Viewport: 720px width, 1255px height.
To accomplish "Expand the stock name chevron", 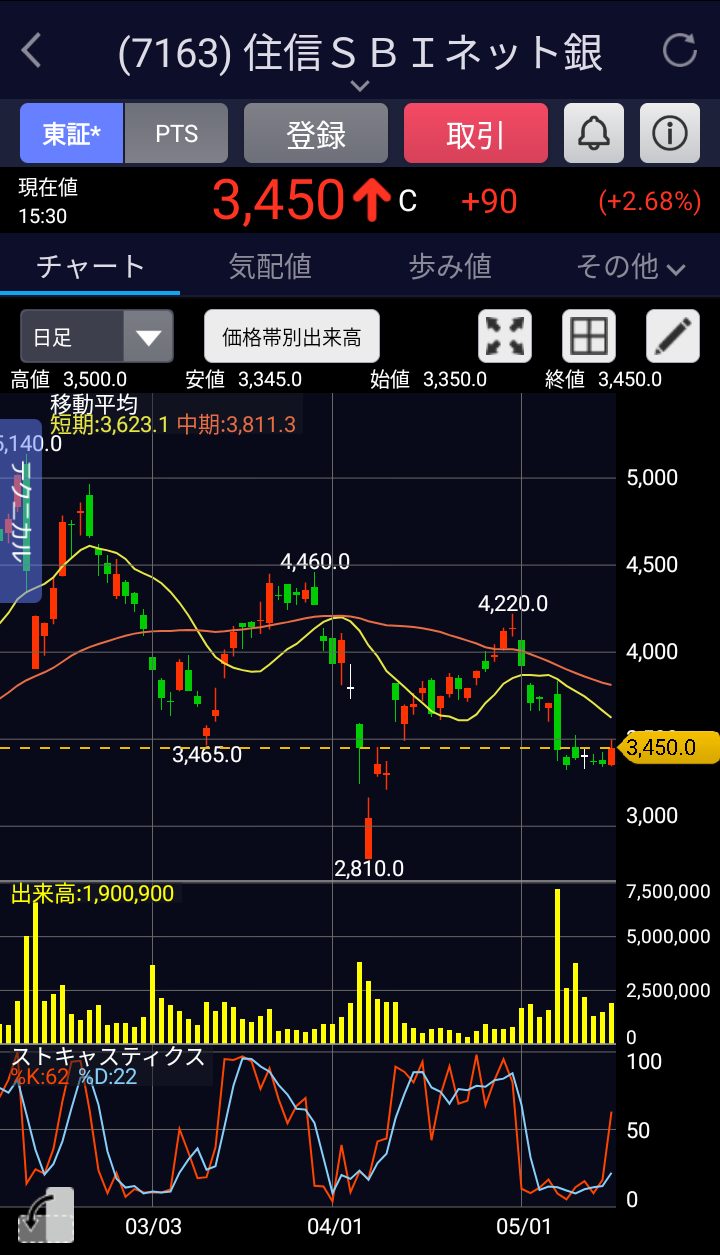I will (359, 86).
